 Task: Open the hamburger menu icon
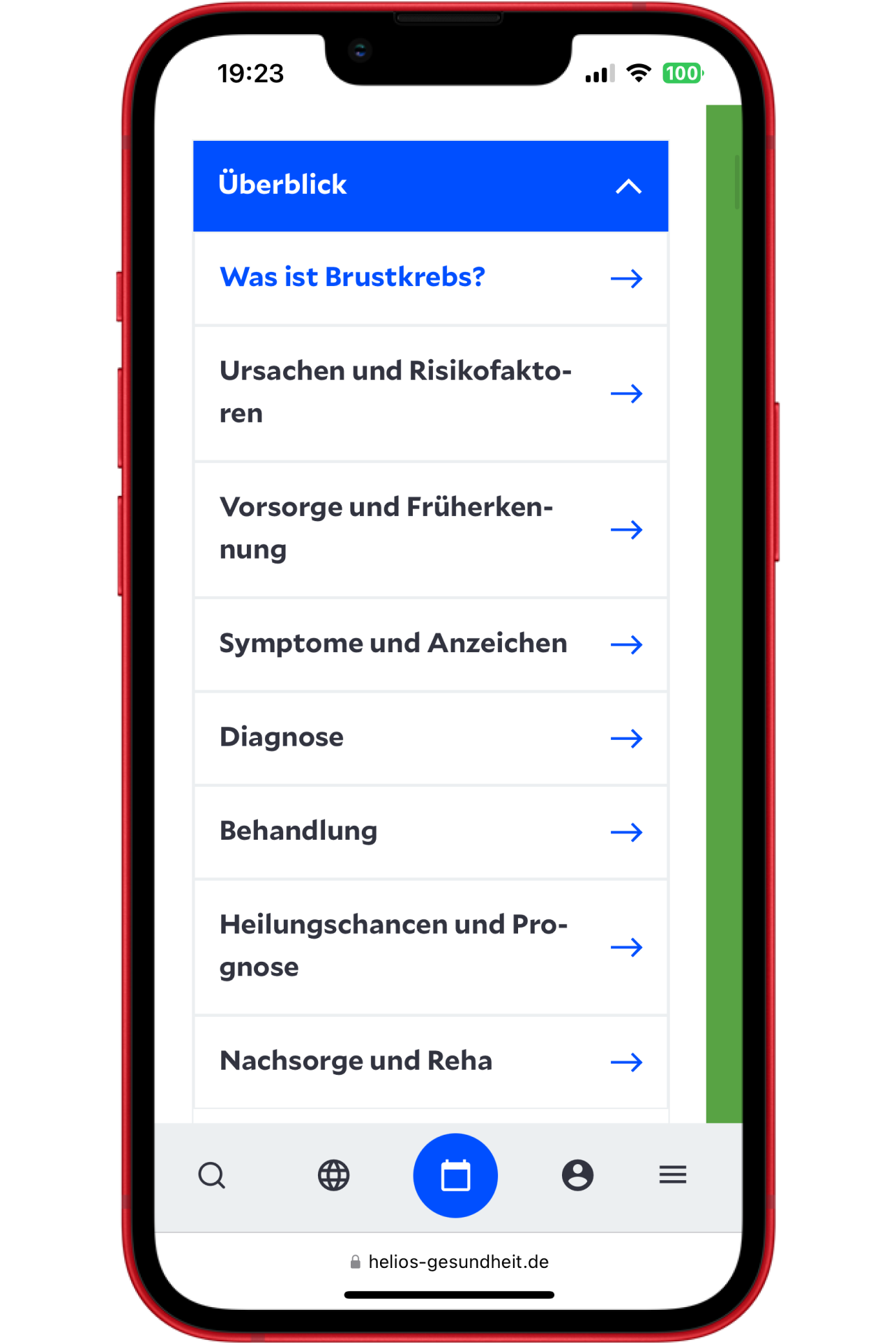(x=672, y=1175)
